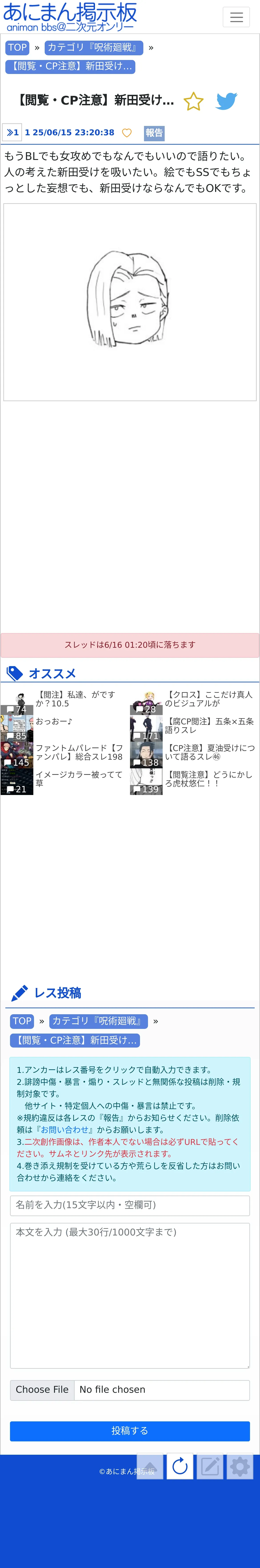Go to TOP breadcrumb at page top
260x1568 pixels.
coord(17,48)
